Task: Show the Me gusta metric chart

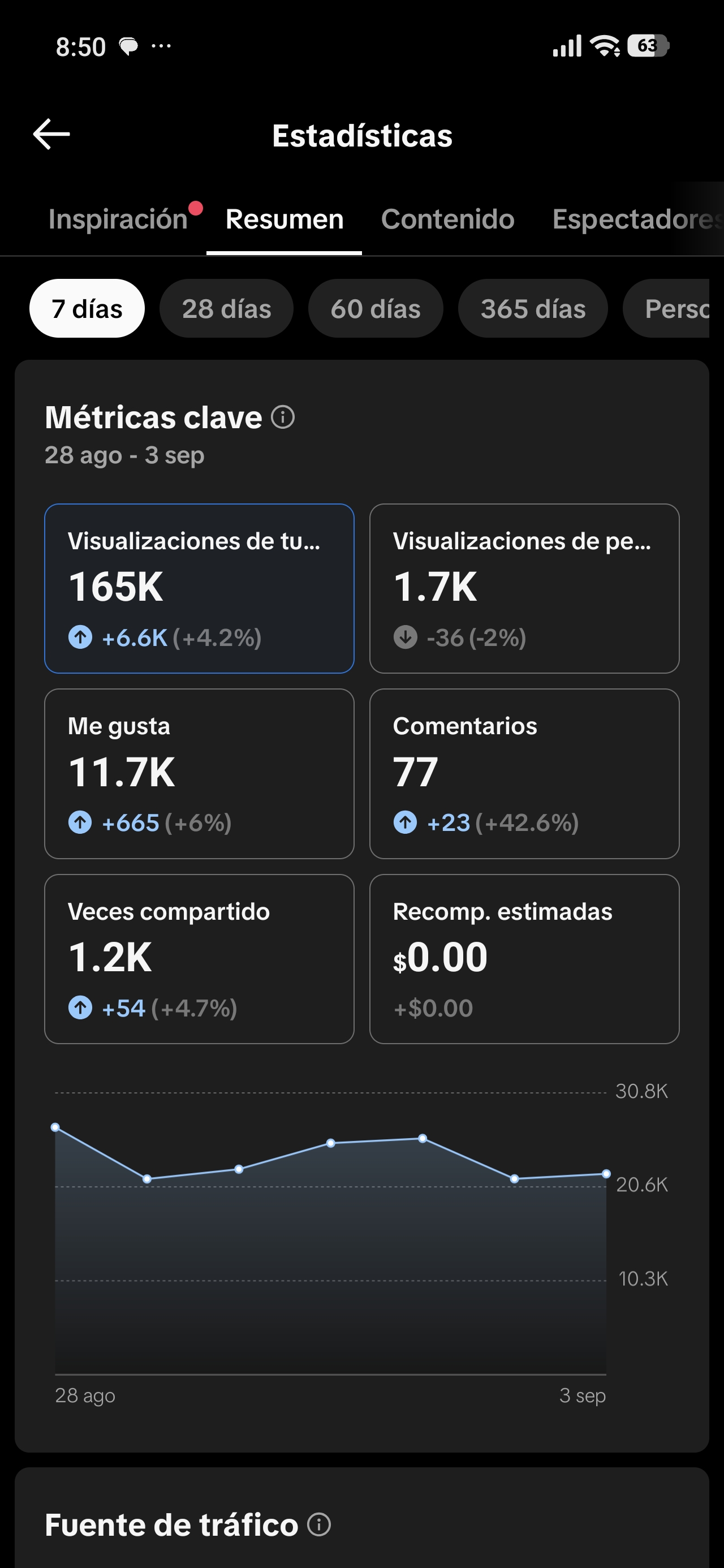Action: [199, 774]
